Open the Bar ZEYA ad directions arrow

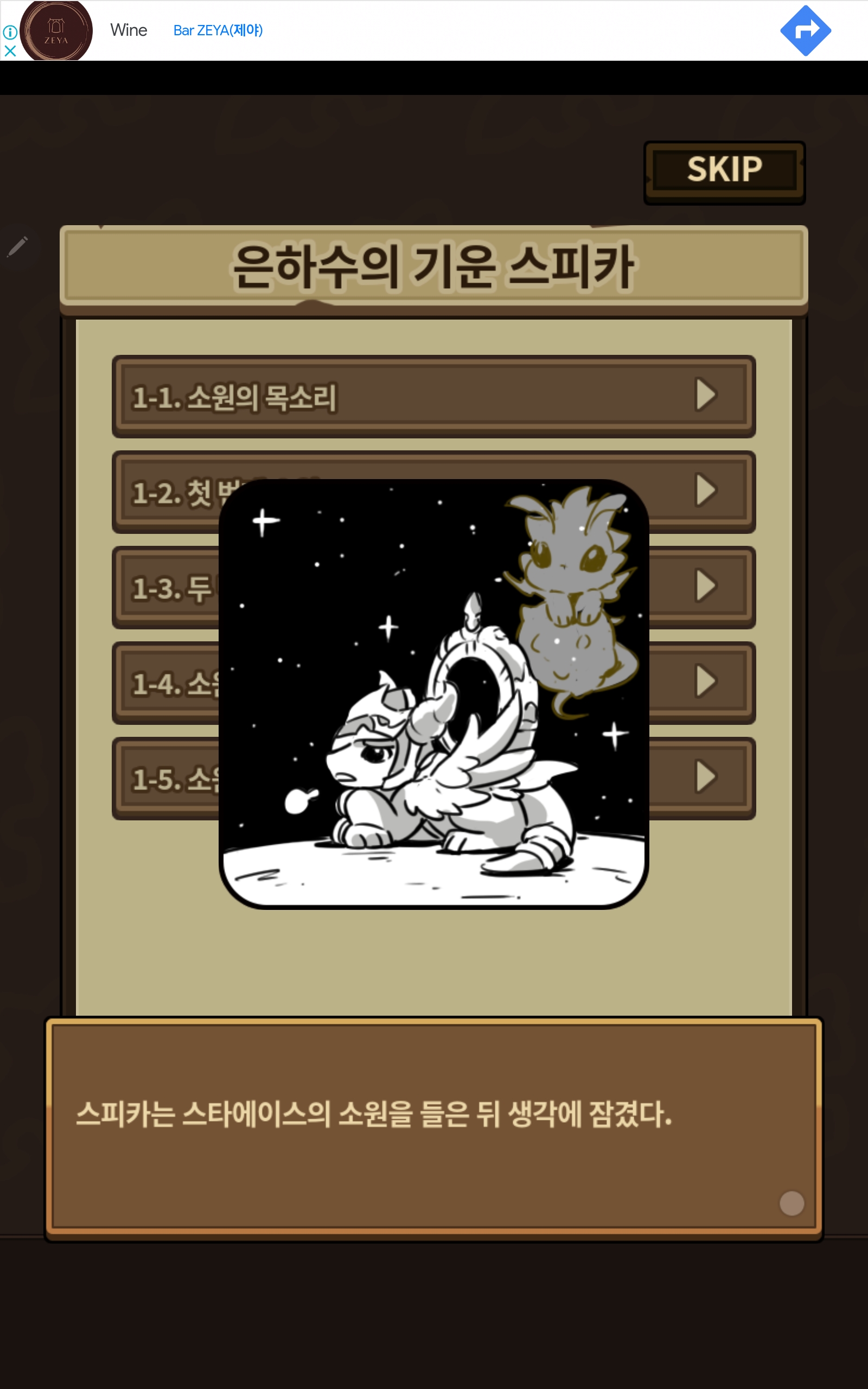coord(805,30)
